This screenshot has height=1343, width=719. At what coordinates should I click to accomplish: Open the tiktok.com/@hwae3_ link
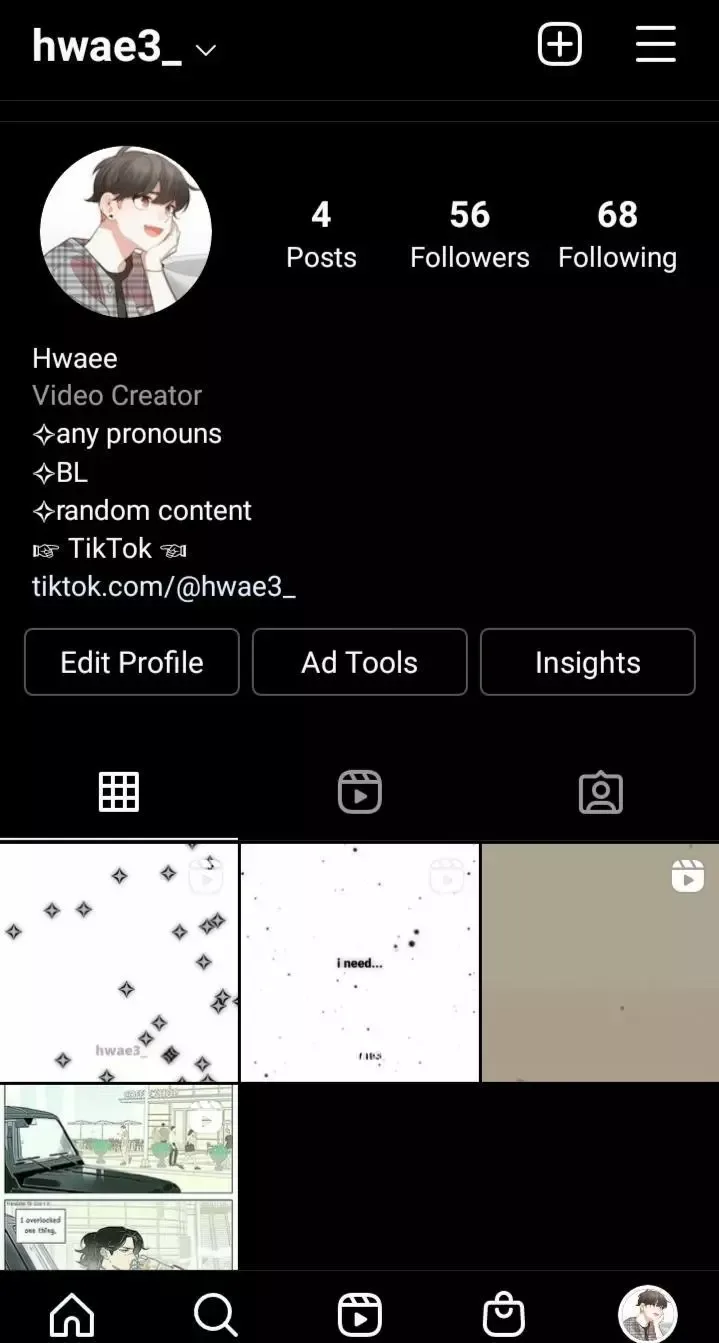point(164,587)
